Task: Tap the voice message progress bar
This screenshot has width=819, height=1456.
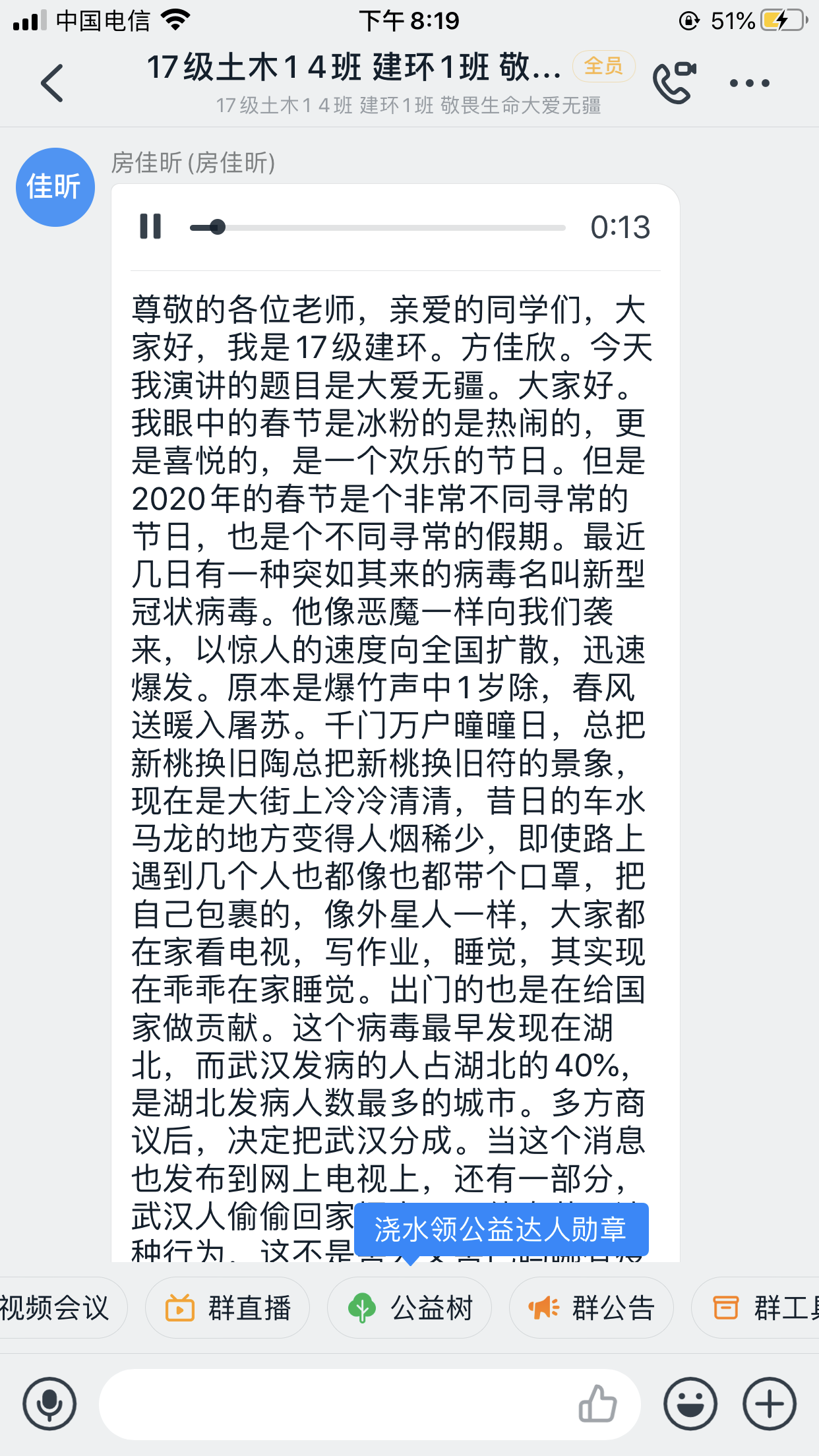Action: (377, 228)
